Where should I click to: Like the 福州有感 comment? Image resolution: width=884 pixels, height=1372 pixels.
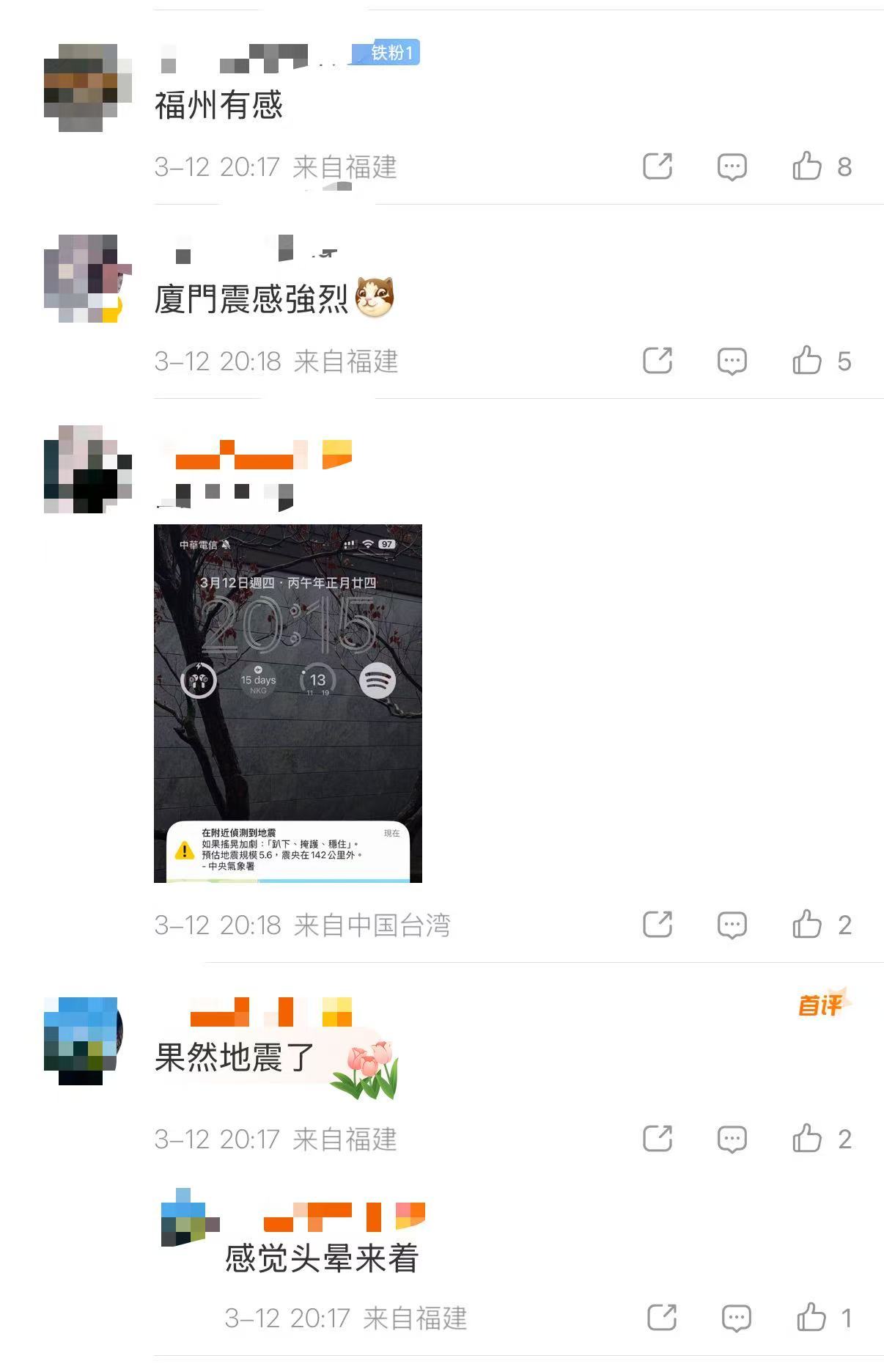pos(806,166)
